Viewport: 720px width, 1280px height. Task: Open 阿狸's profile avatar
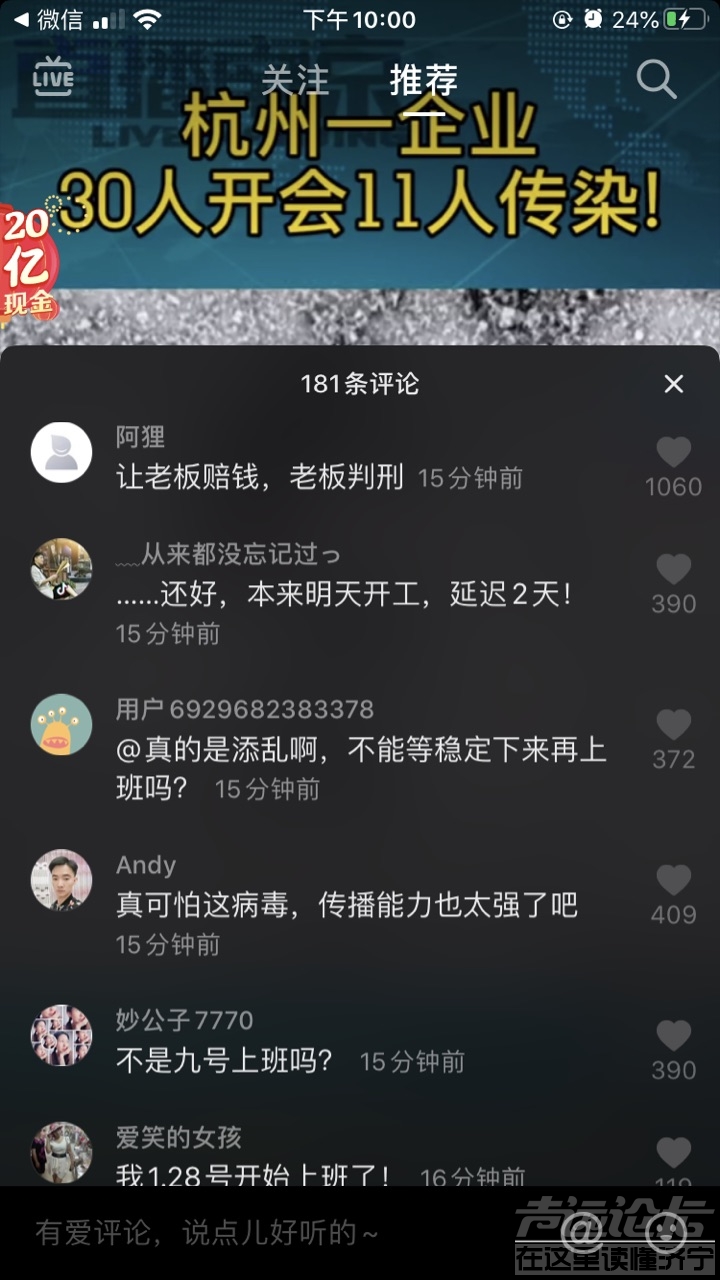pos(62,453)
